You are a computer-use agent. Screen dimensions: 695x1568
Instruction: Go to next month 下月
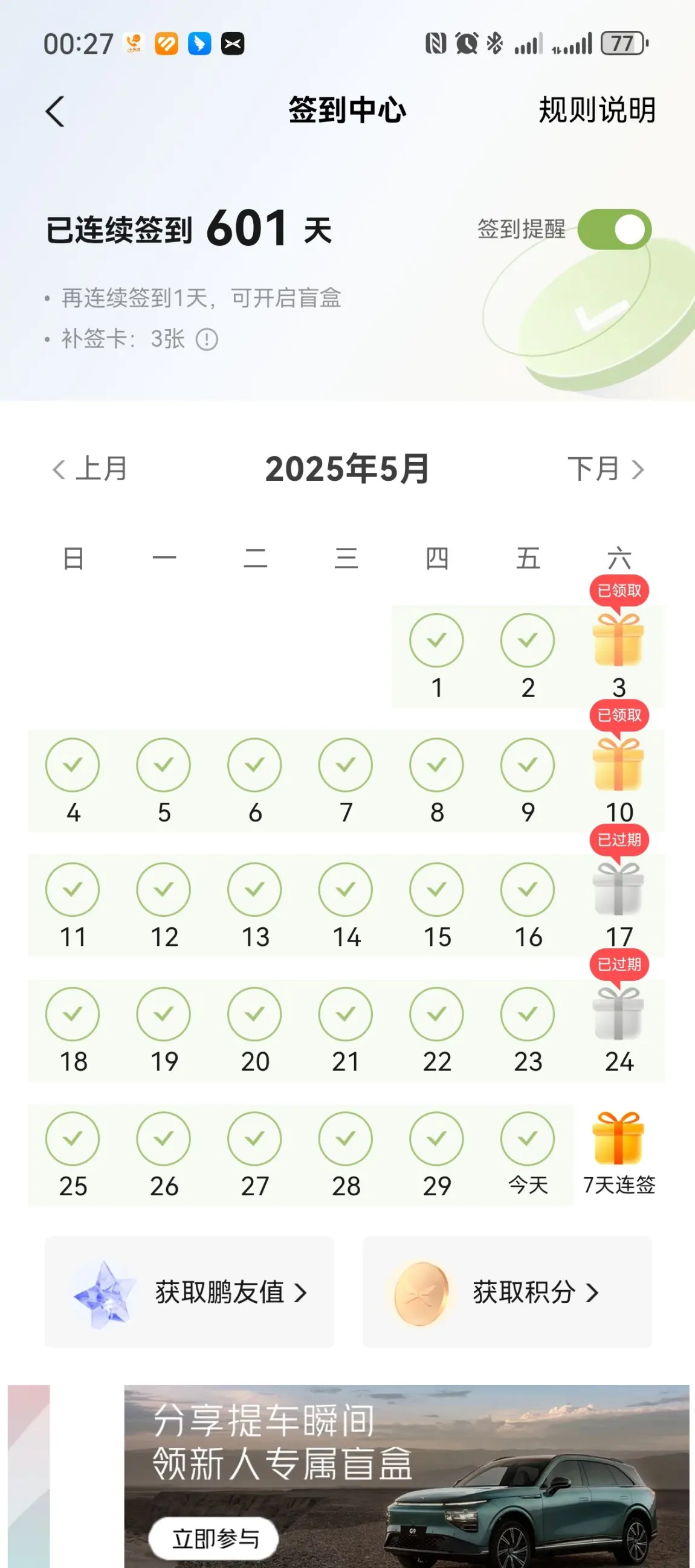[x=606, y=469]
